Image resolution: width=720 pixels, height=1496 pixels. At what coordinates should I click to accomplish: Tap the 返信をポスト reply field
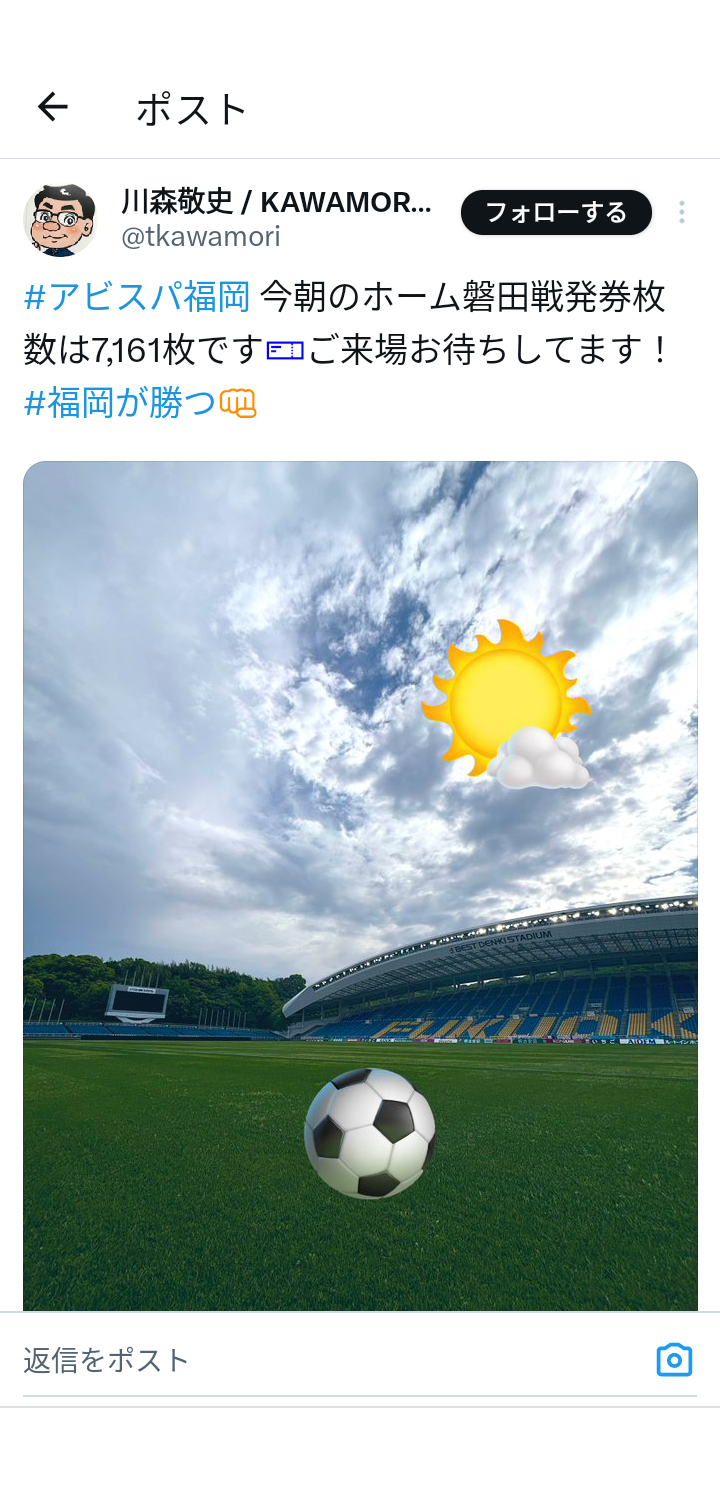click(x=300, y=1360)
